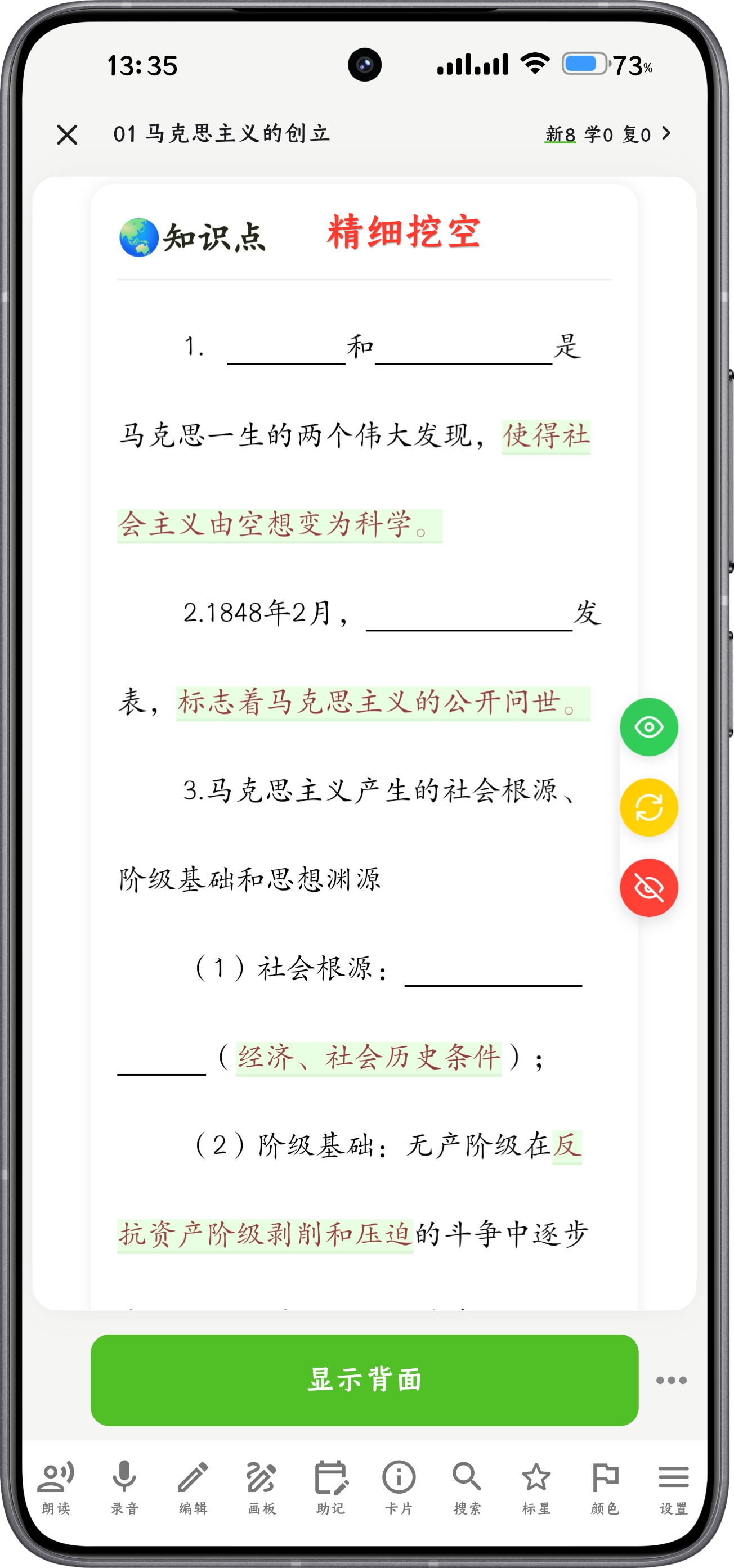This screenshot has width=734, height=1568.
Task: Open the 助记 mnemonic notes
Action: point(331,1487)
